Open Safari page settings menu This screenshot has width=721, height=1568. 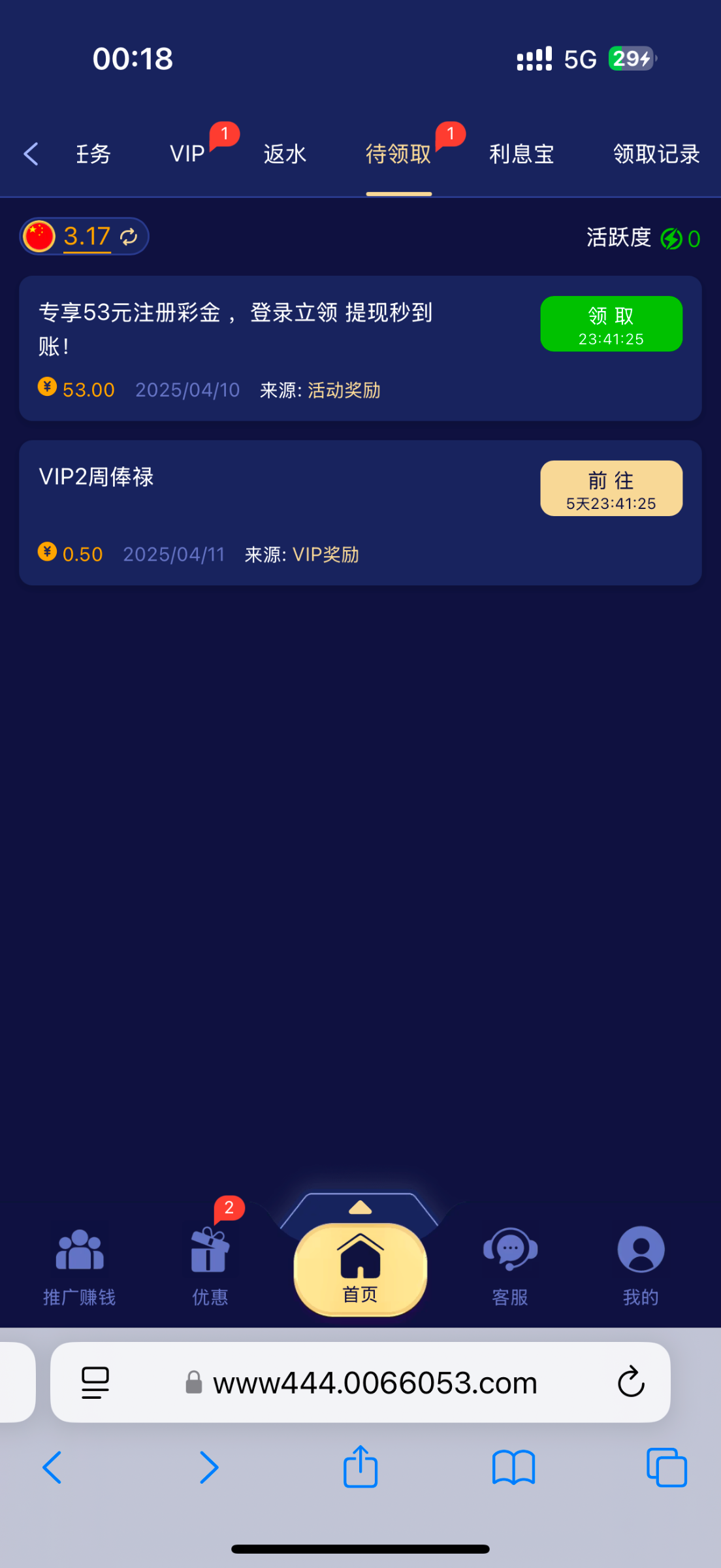pyautogui.click(x=95, y=1382)
